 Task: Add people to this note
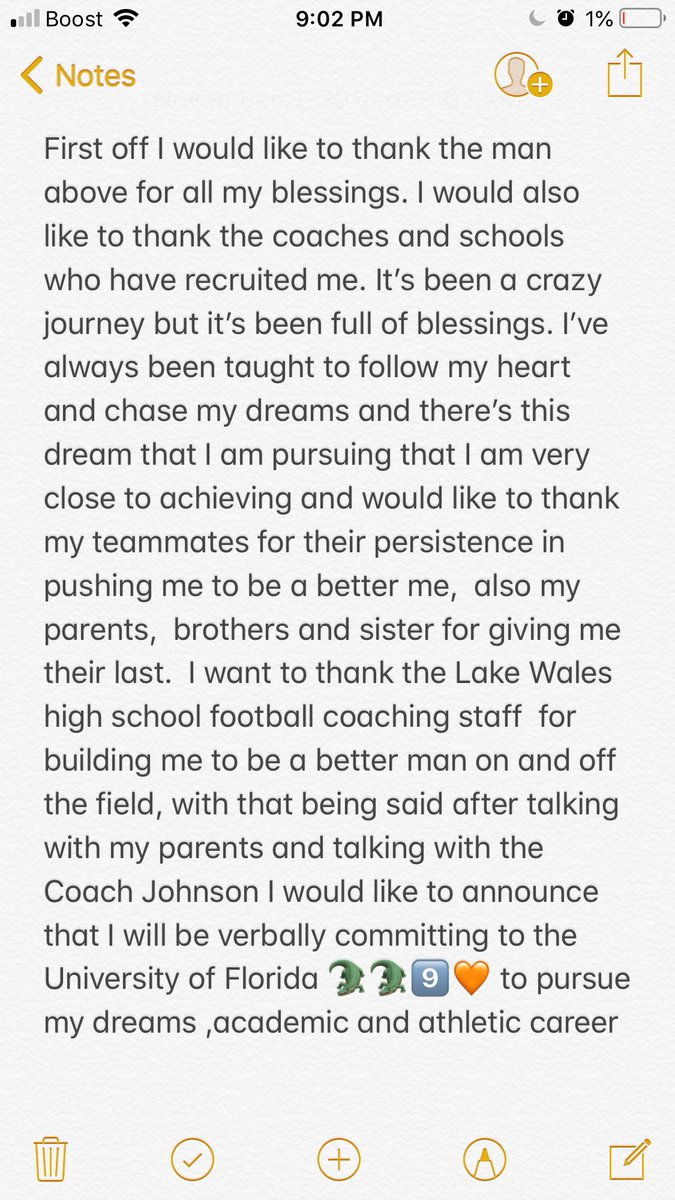(522, 76)
